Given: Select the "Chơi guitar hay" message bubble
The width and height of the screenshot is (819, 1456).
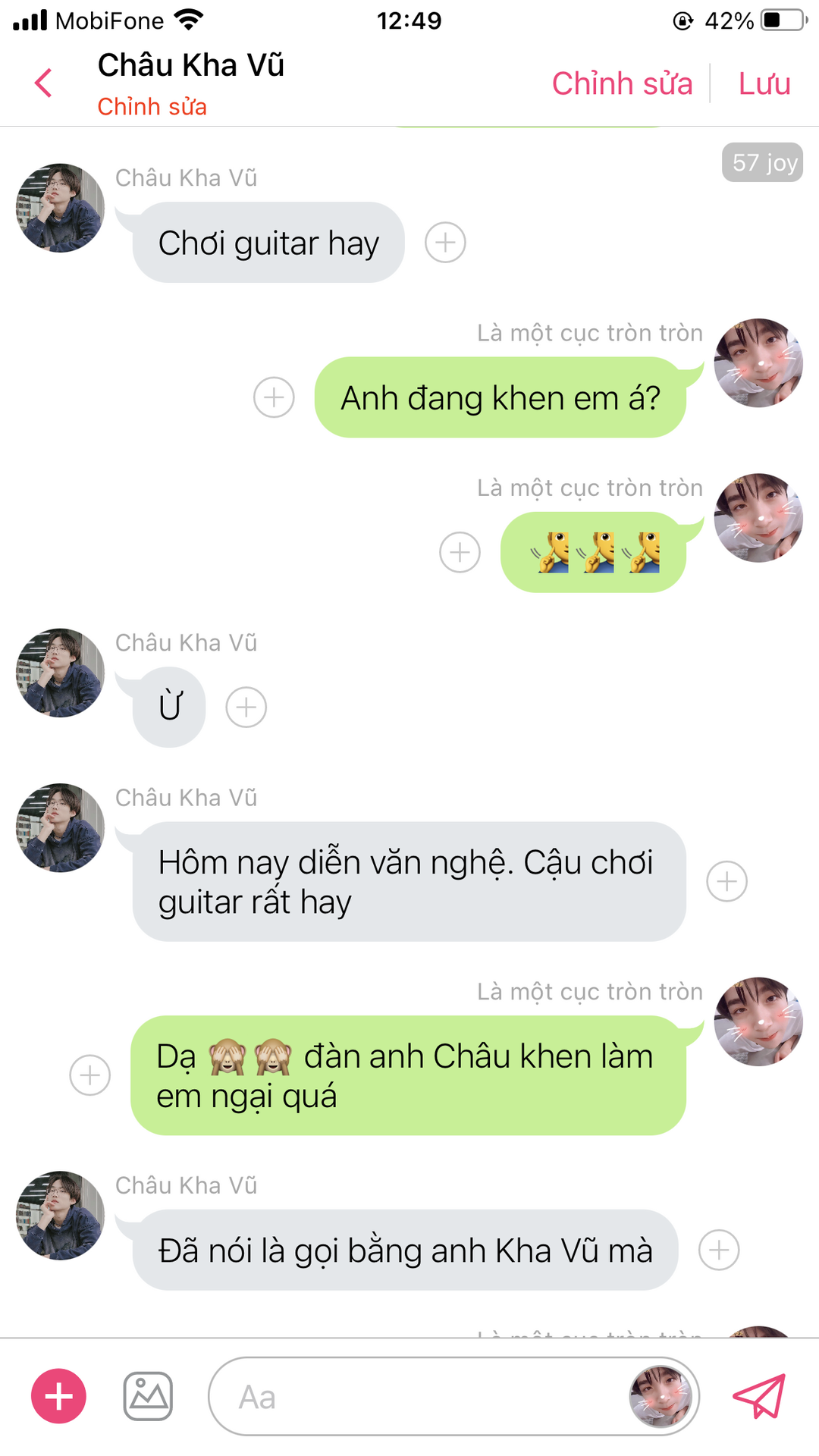Looking at the screenshot, I should coord(268,243).
